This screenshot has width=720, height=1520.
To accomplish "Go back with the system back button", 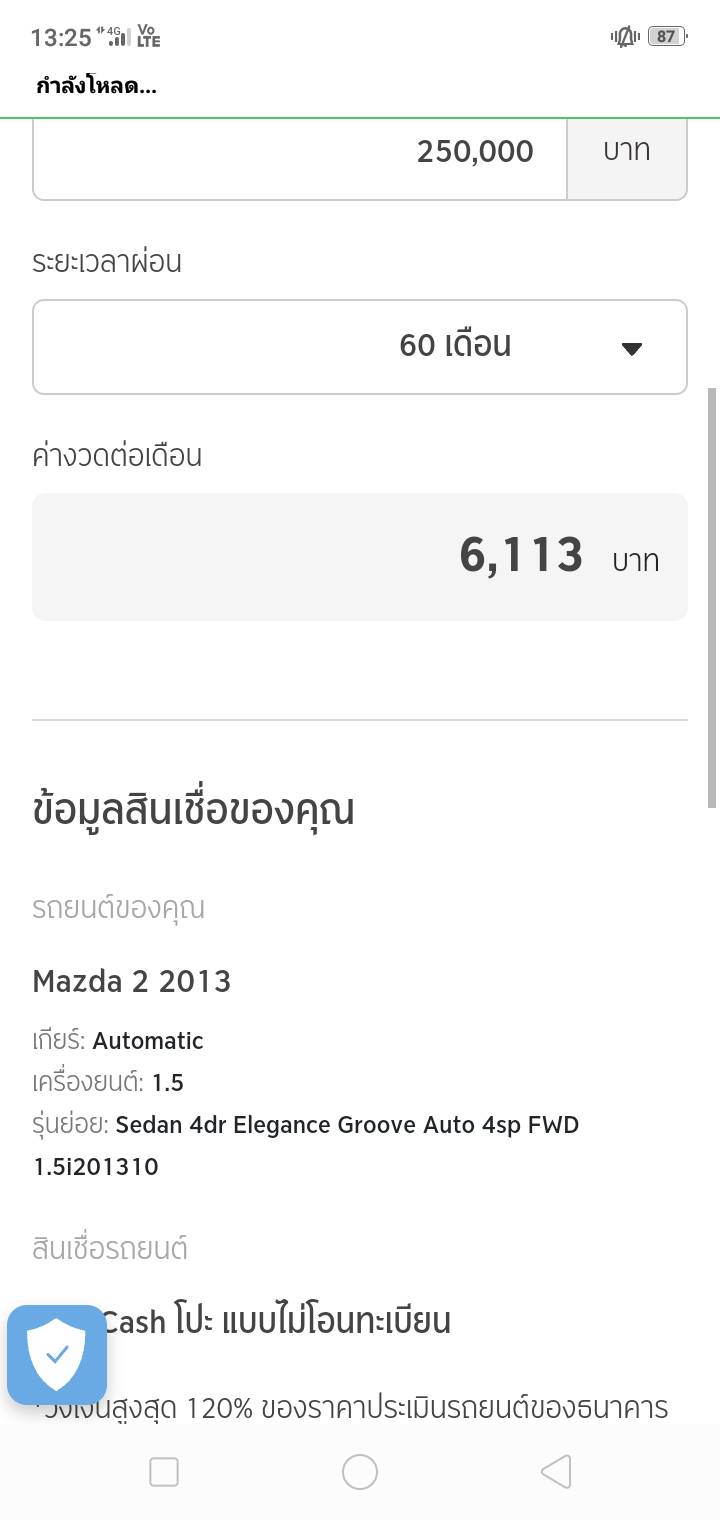I will click(556, 1471).
